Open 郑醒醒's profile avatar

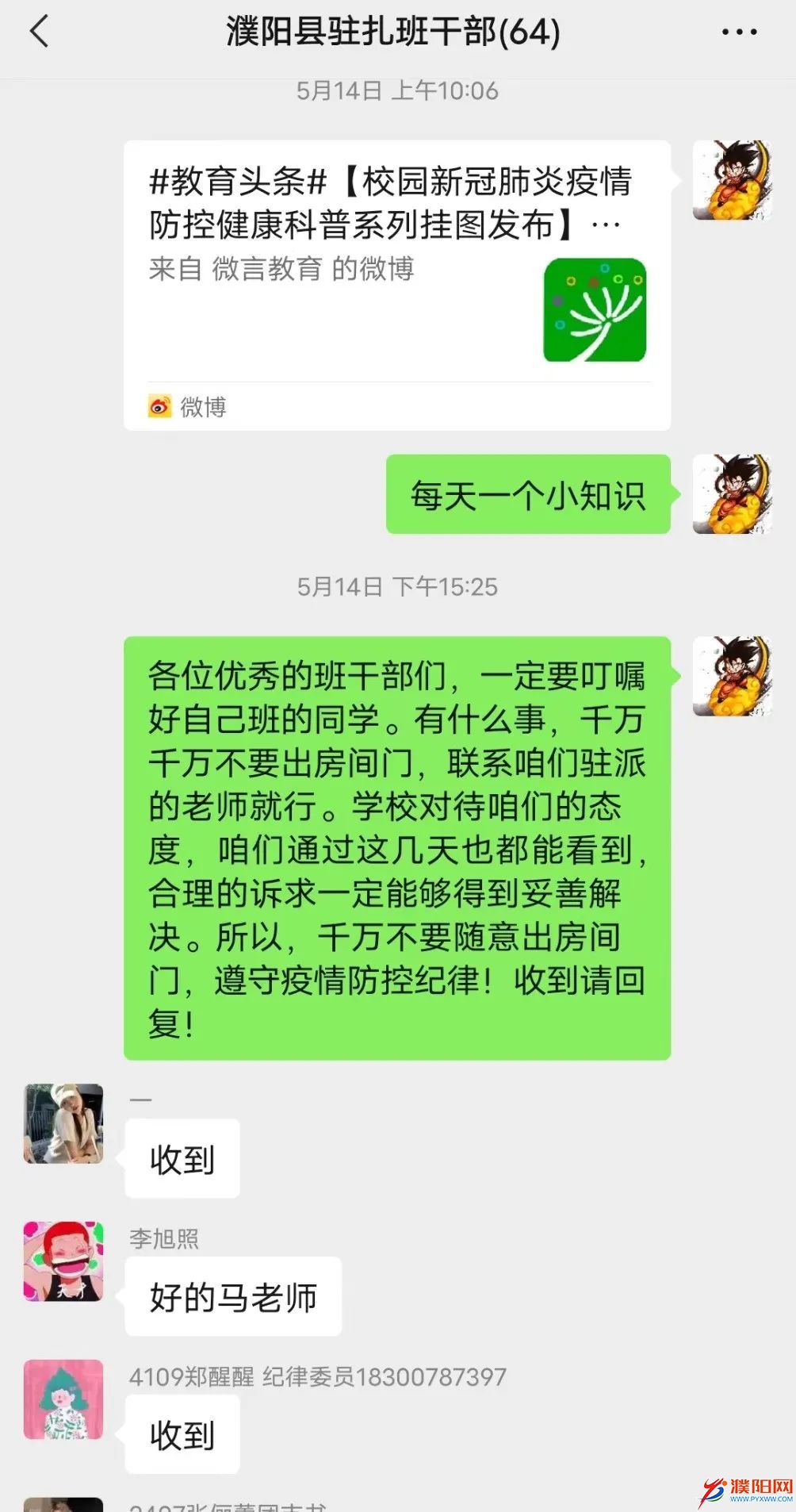63,1399
